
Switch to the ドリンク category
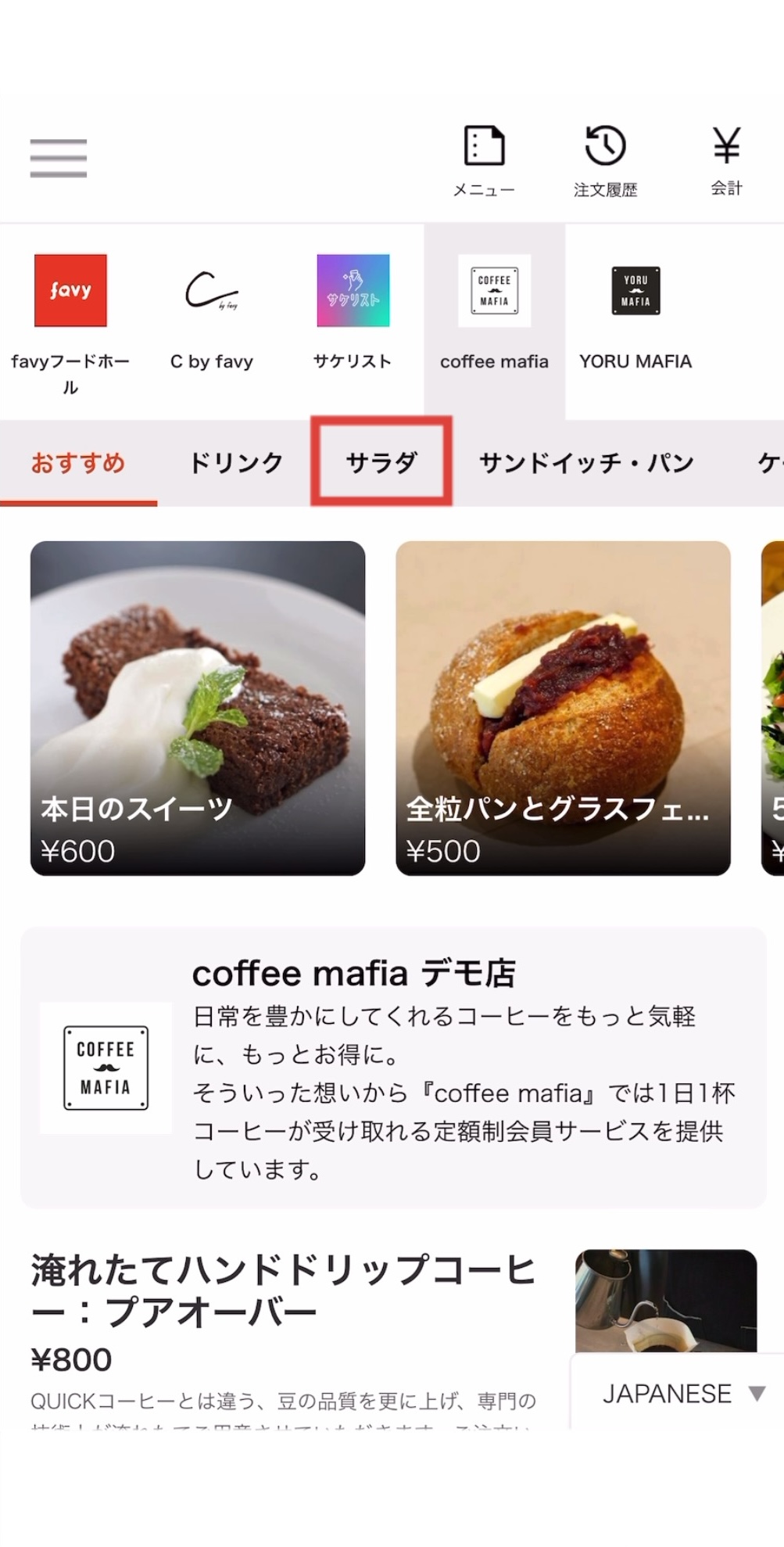236,463
